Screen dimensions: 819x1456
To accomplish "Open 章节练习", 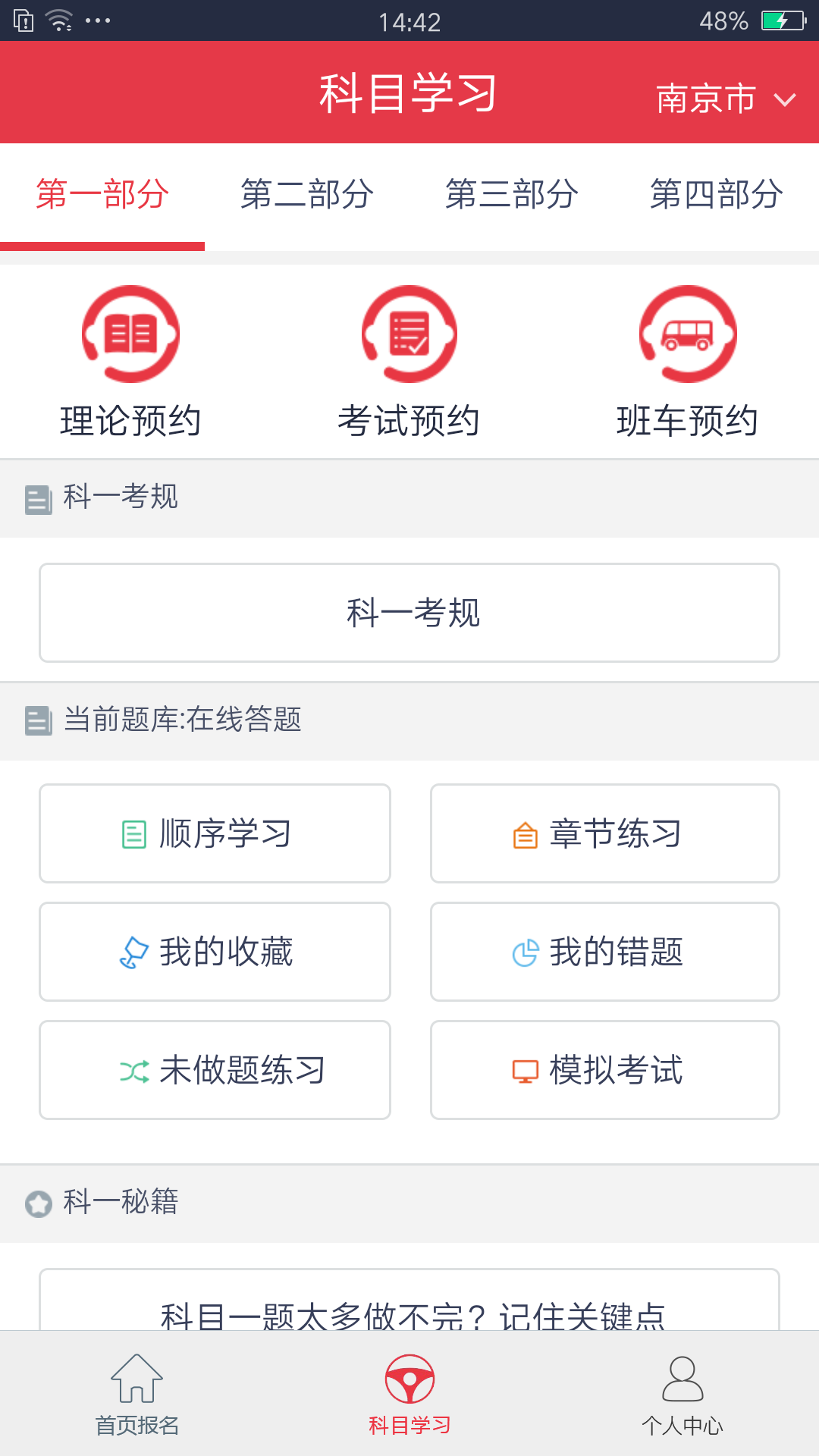I will (605, 833).
